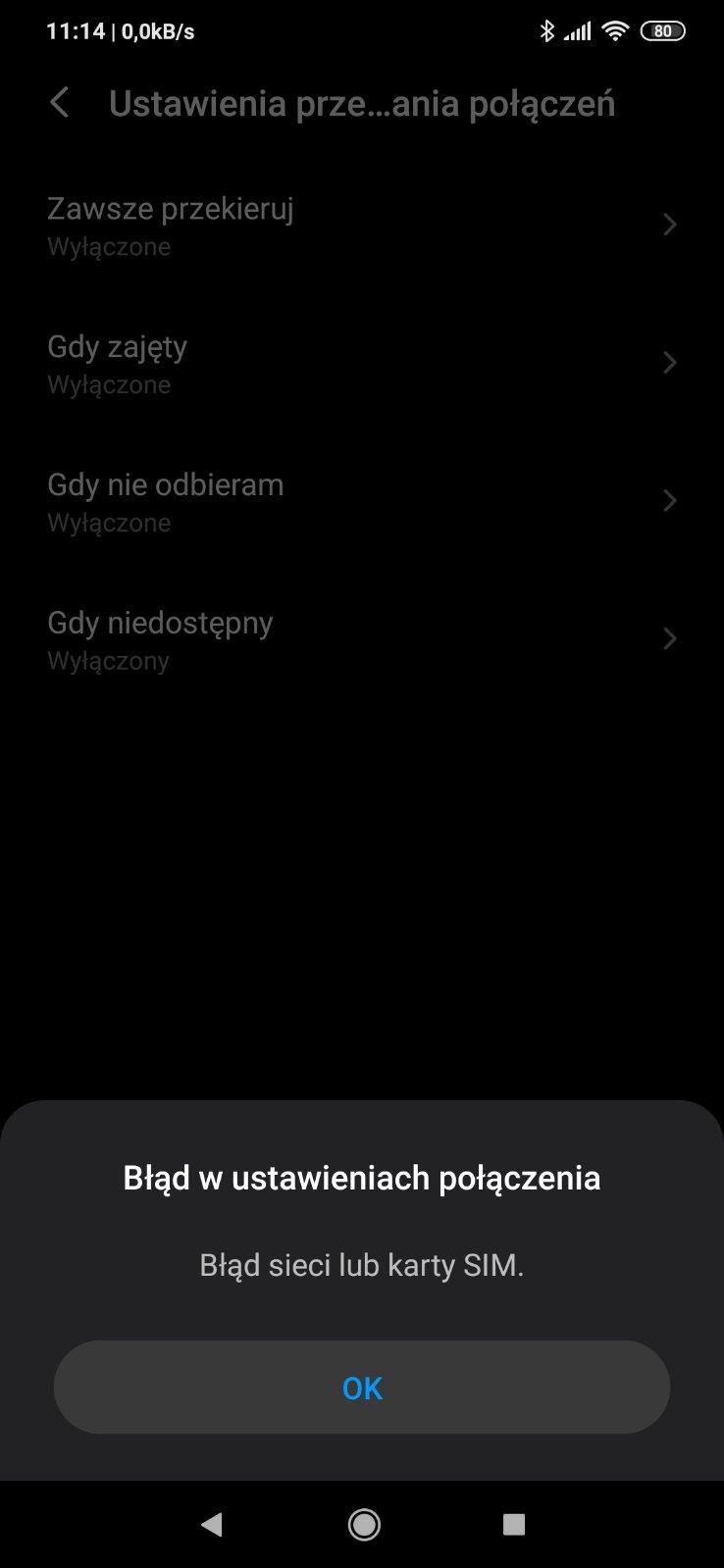Dismiss the error dialog with OK

[361, 1387]
